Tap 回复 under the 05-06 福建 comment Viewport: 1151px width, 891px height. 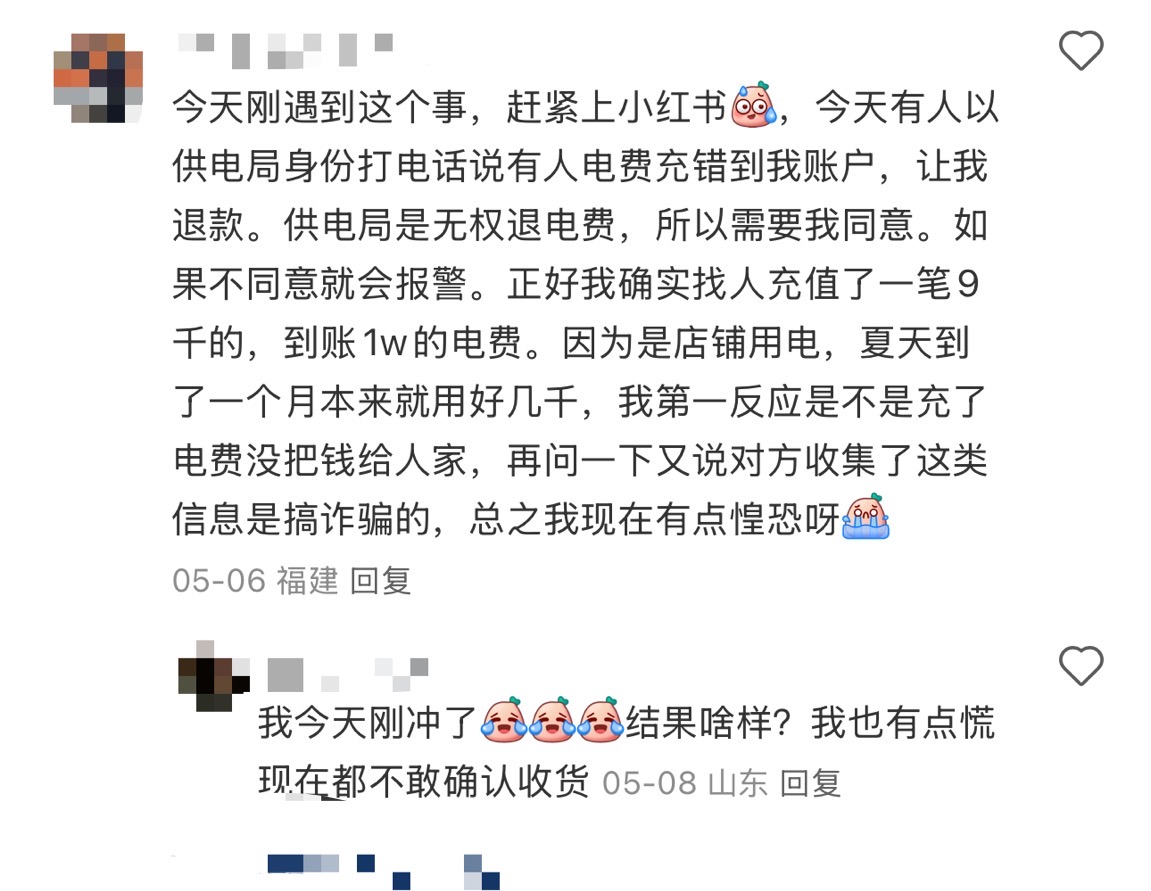pos(381,581)
